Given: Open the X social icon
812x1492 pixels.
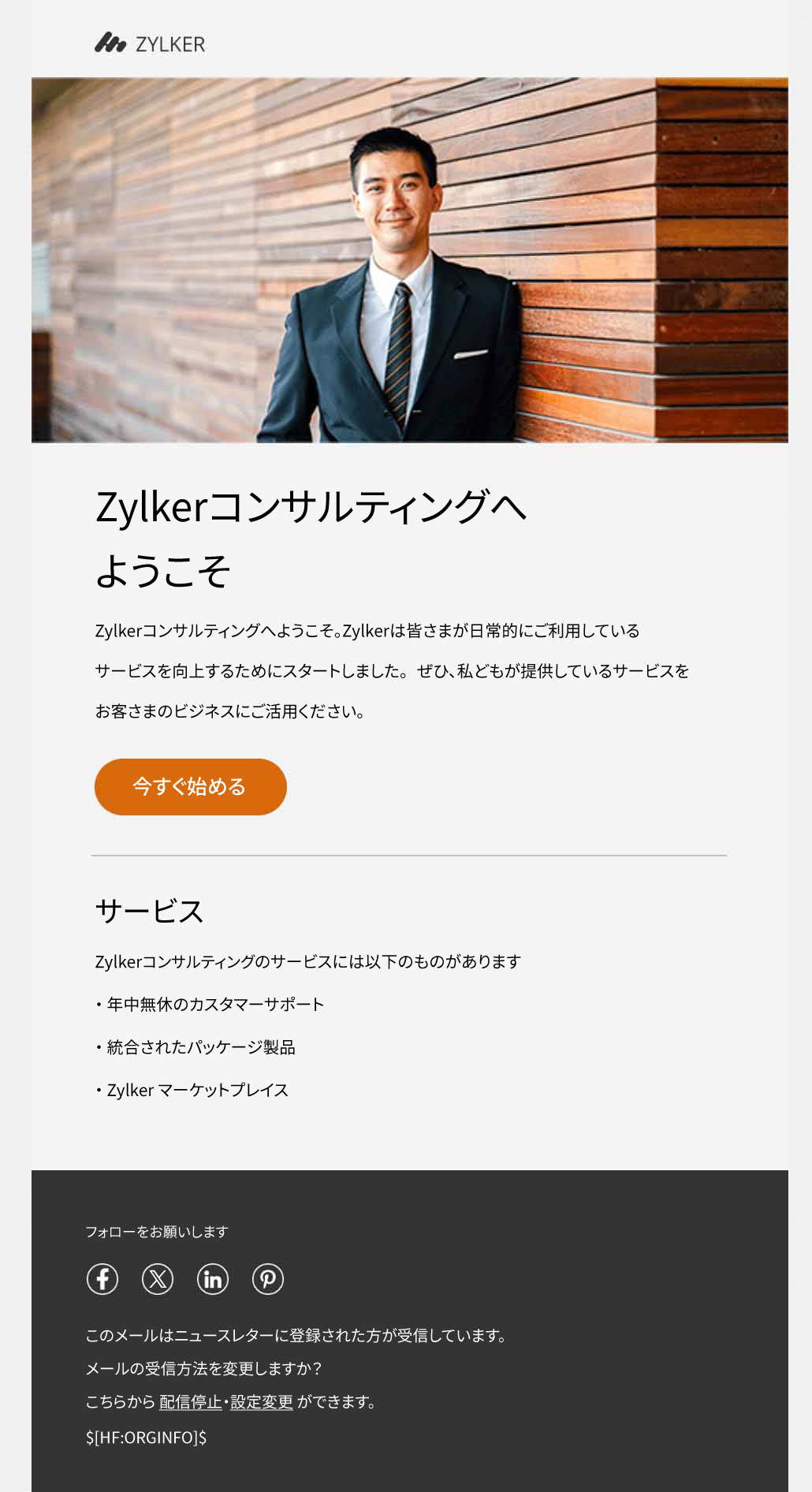Looking at the screenshot, I should coord(158,1278).
